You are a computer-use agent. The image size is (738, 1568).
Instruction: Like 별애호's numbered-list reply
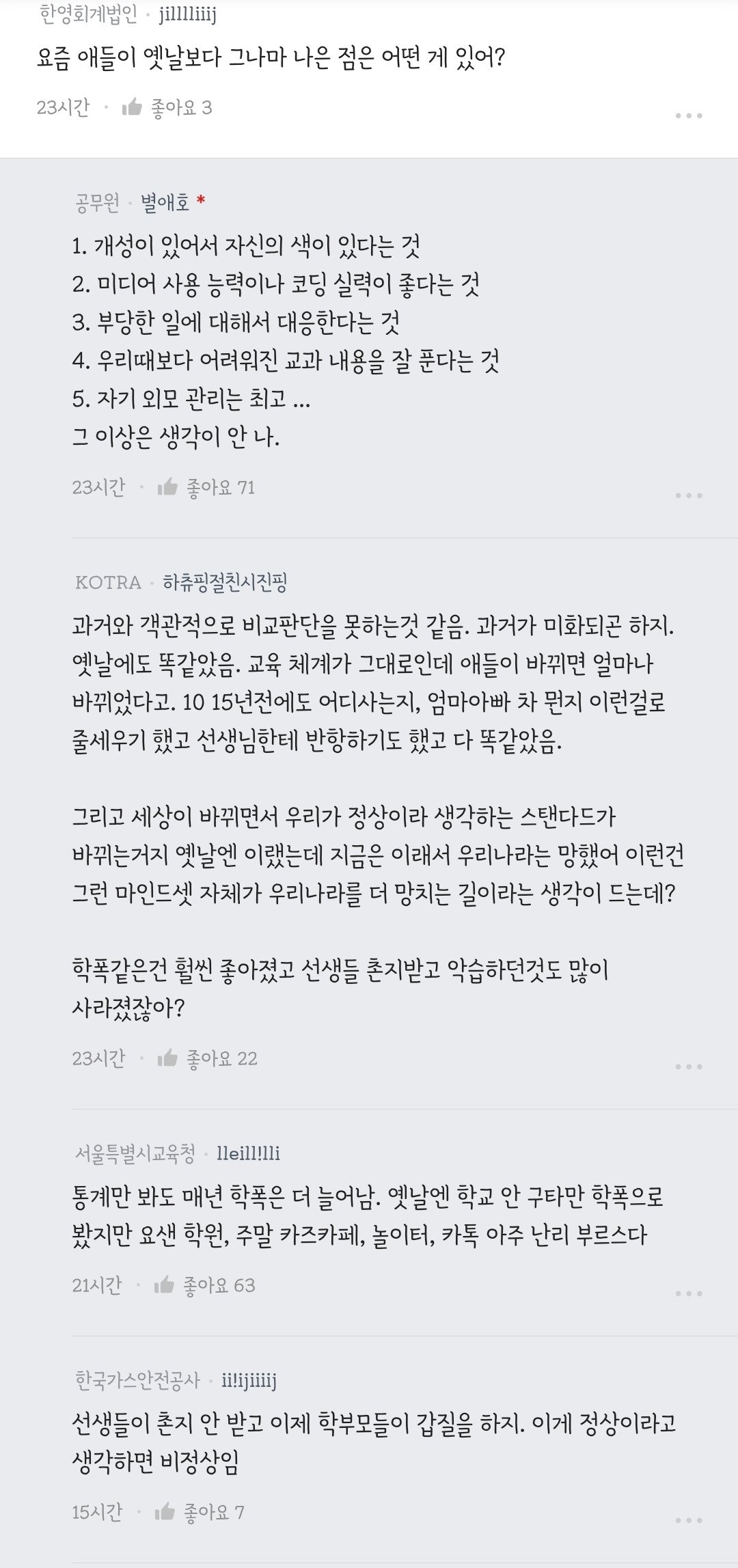coord(168,487)
